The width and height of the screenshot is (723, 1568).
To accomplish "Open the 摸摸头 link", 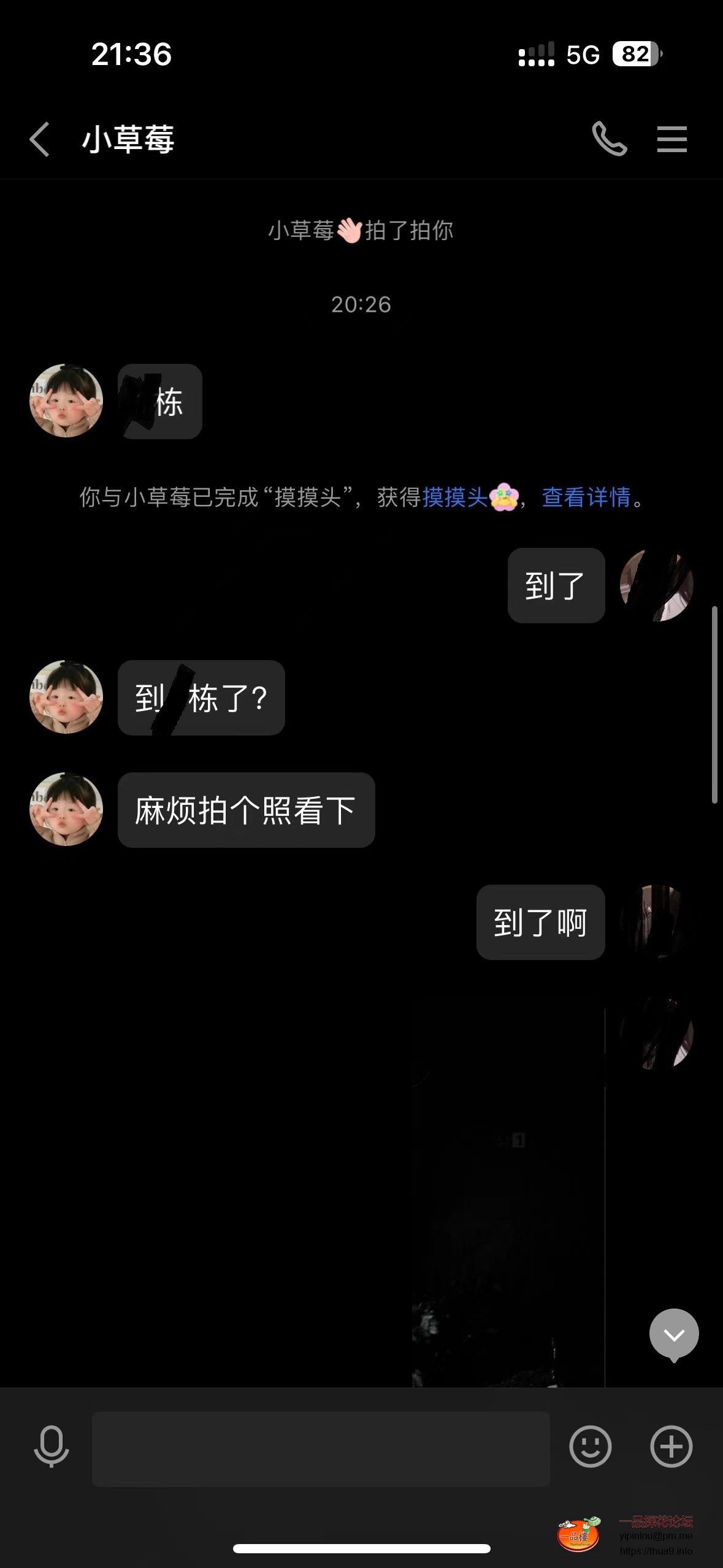I will click(454, 498).
